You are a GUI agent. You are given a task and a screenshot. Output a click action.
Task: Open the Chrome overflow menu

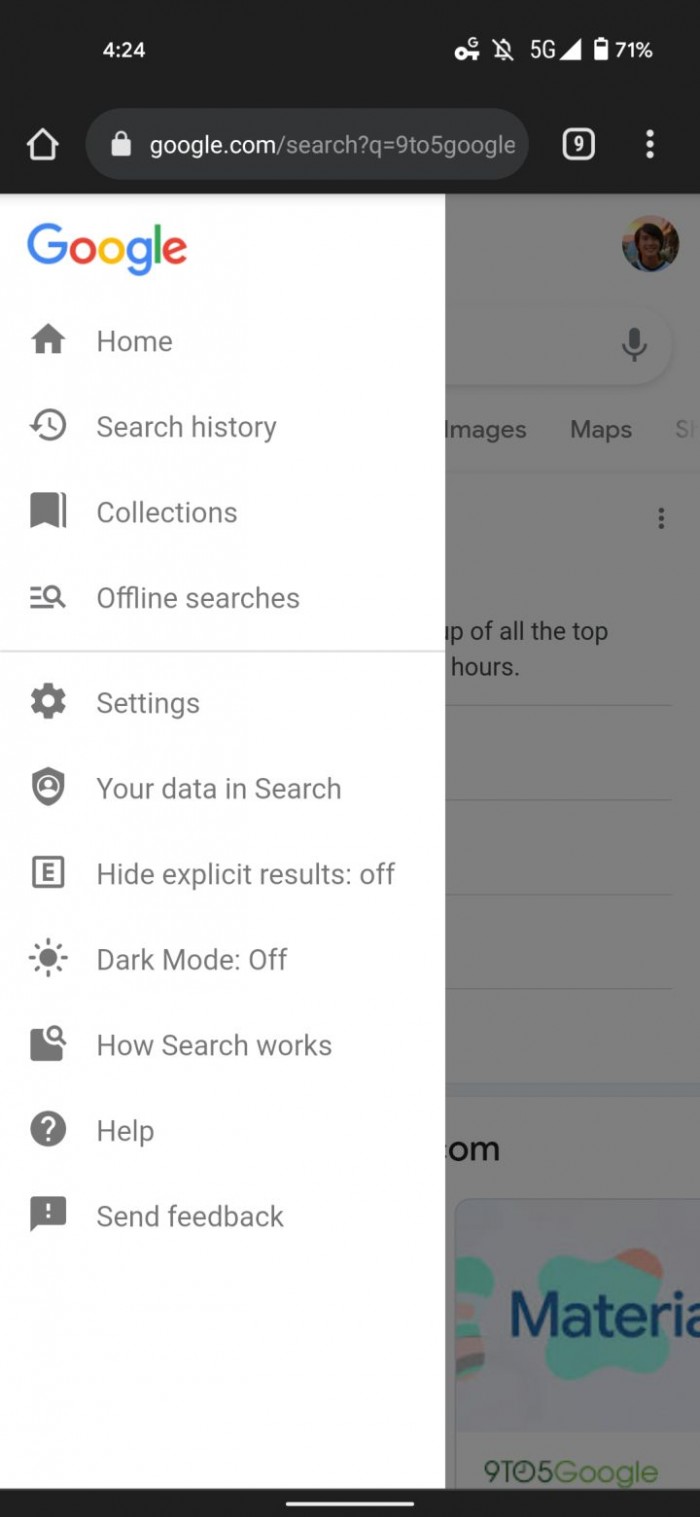click(x=650, y=145)
